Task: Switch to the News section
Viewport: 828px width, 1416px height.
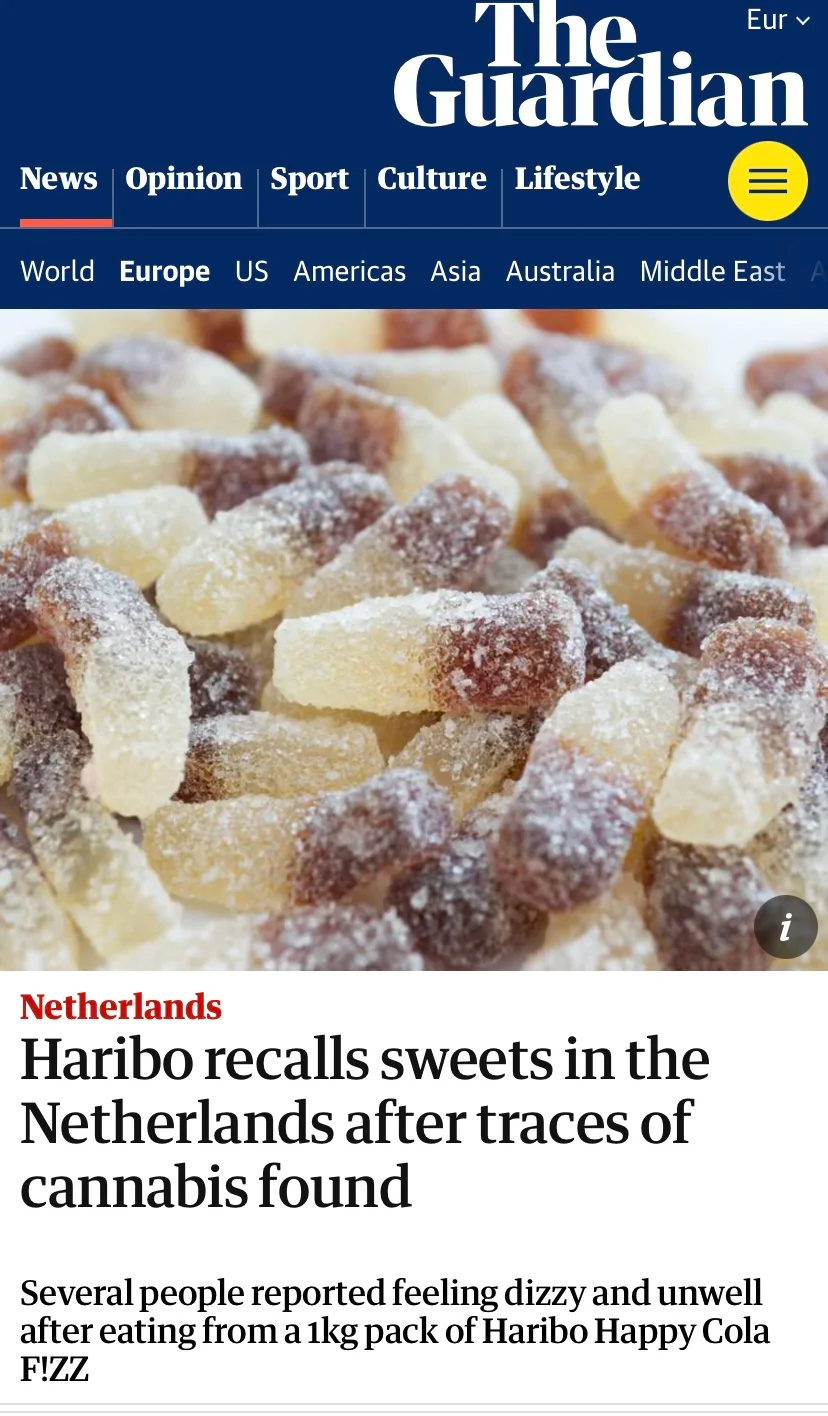Action: [x=59, y=179]
